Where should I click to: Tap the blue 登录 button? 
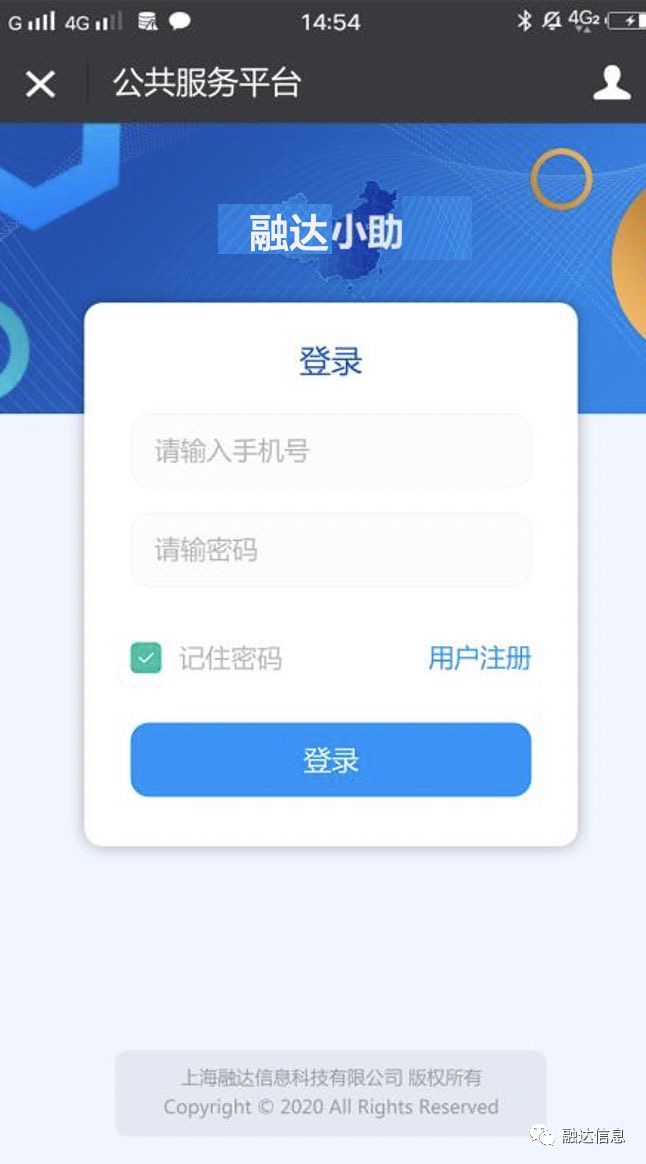(x=330, y=760)
